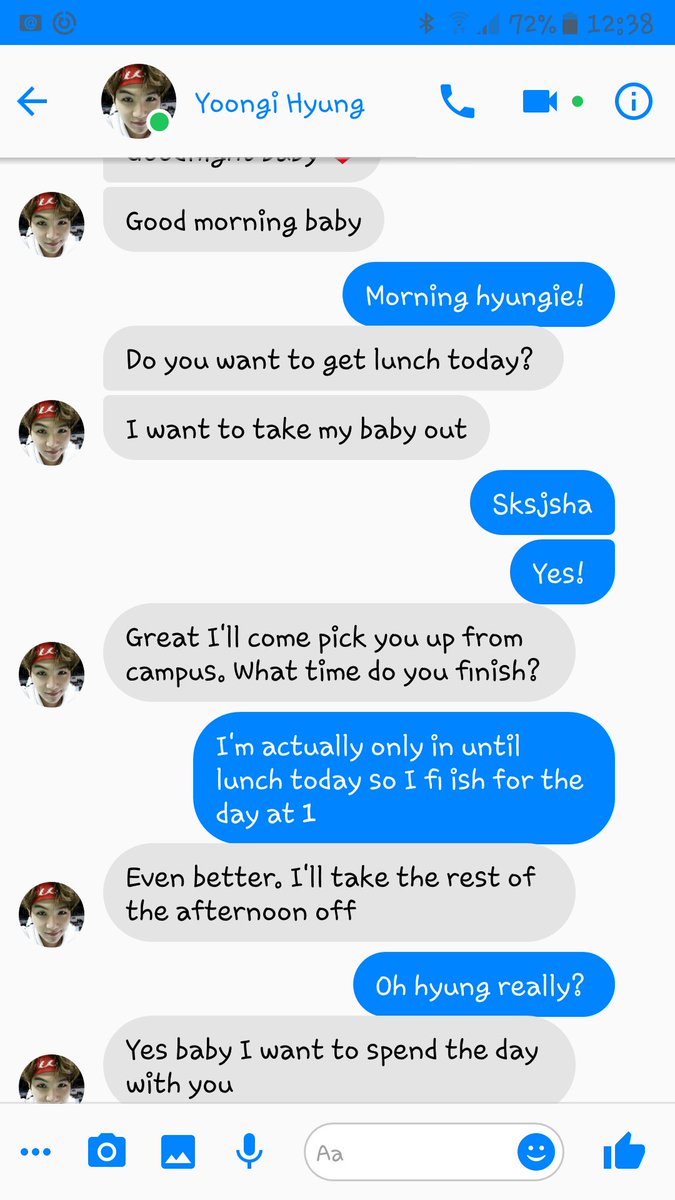
Task: Open conversation info details
Action: coord(633,101)
